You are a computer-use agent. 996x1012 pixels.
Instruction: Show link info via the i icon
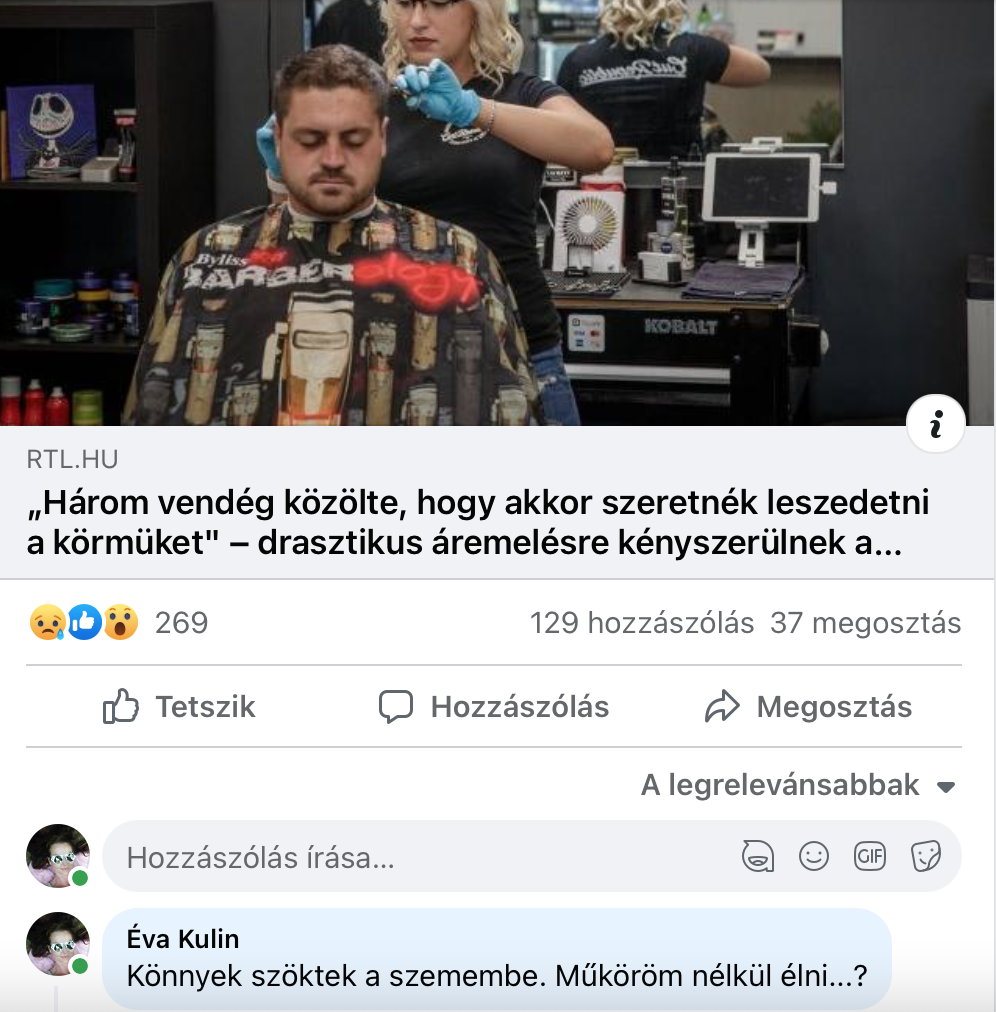pyautogui.click(x=935, y=426)
